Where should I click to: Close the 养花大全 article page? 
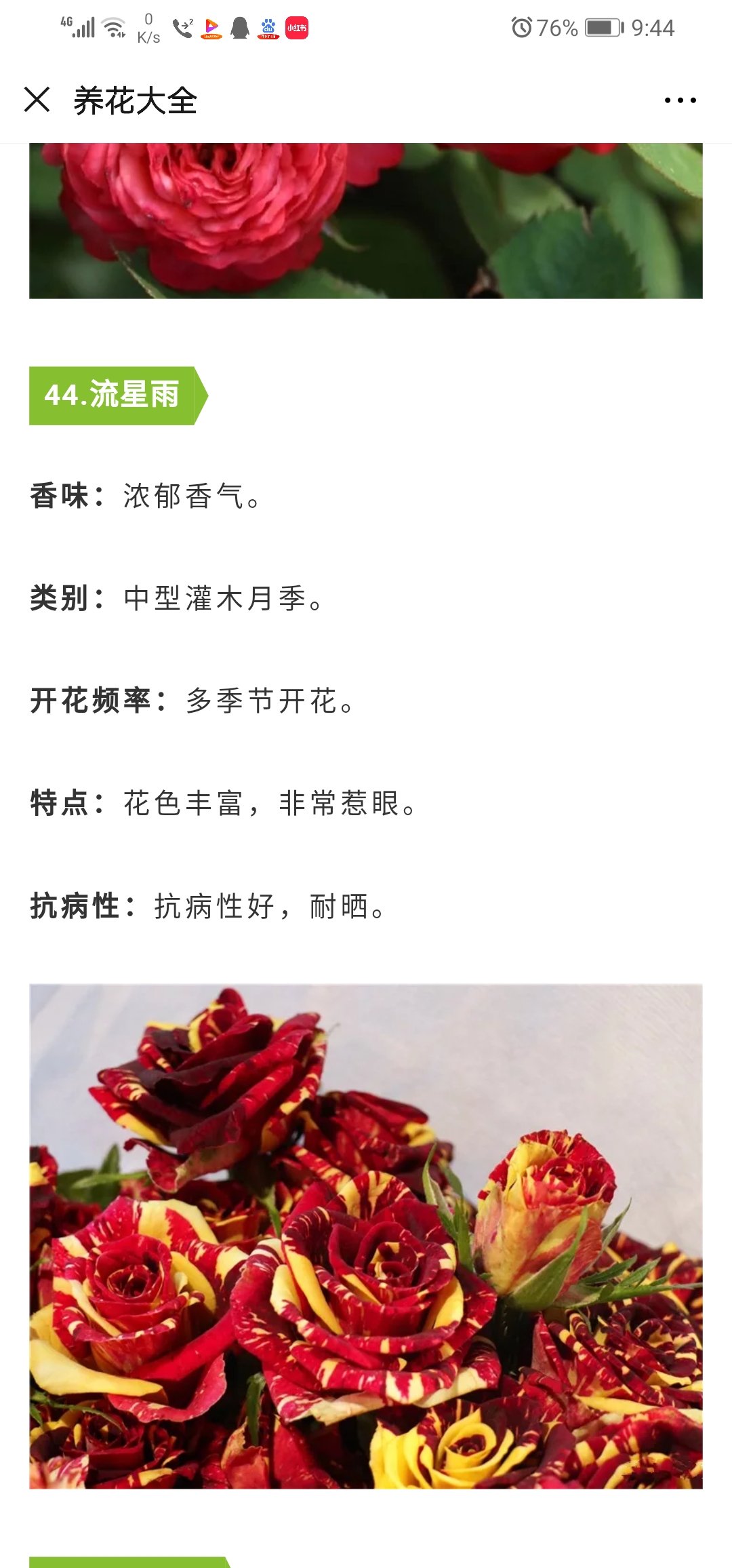tap(37, 100)
